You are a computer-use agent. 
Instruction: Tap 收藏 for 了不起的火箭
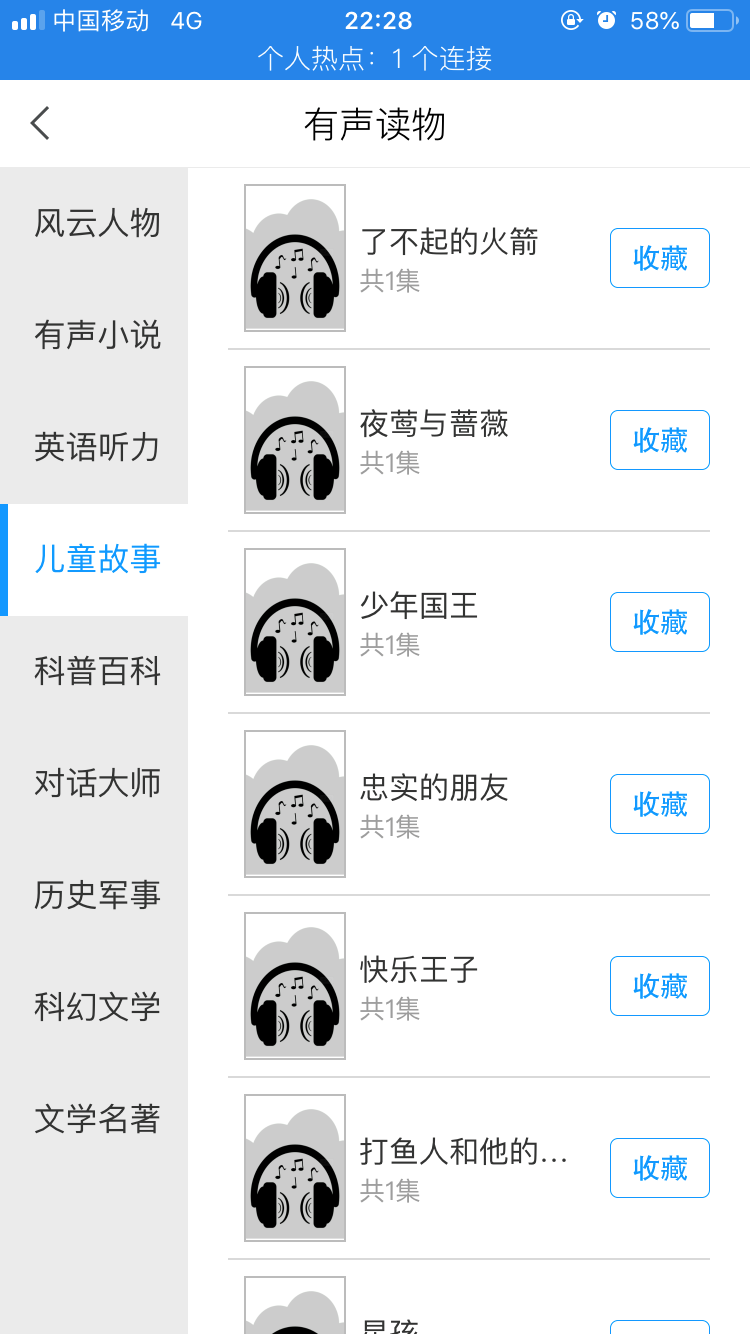coord(659,258)
